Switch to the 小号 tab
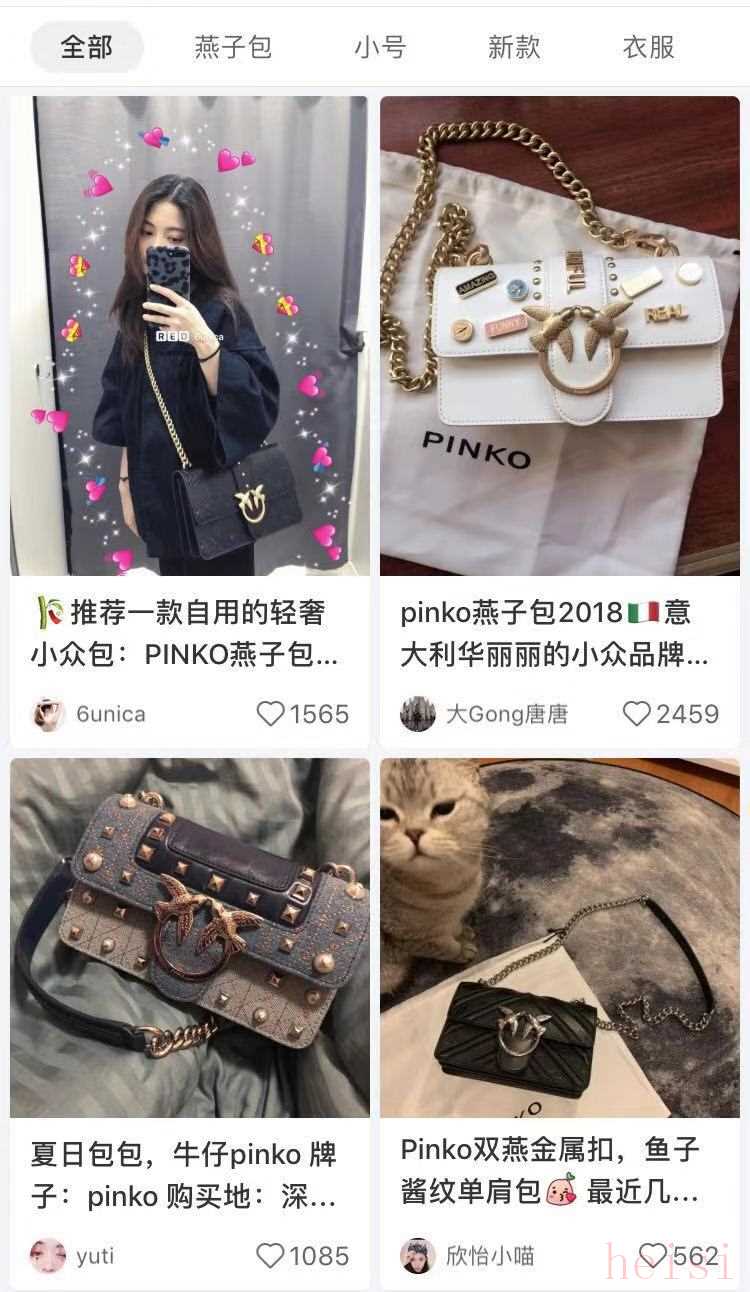The image size is (750, 1292). click(380, 47)
